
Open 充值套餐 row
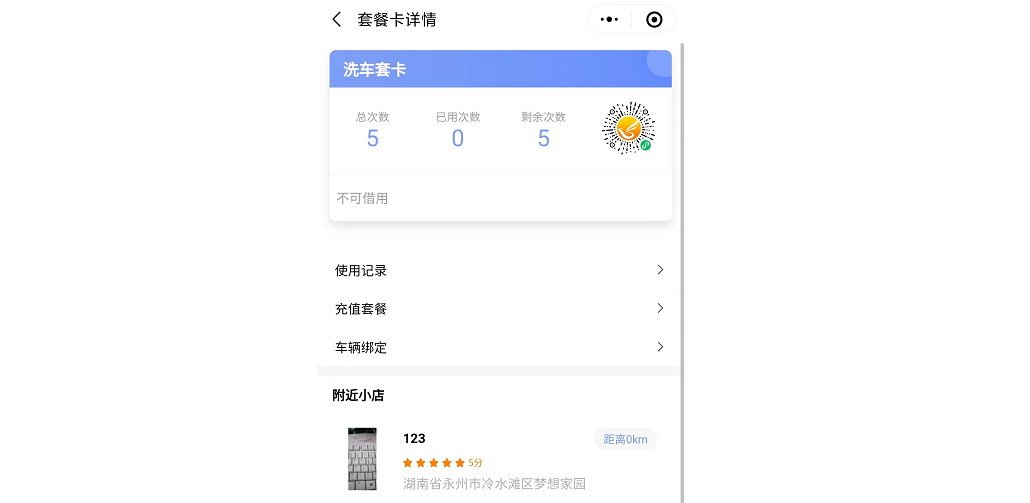pyautogui.click(x=499, y=309)
